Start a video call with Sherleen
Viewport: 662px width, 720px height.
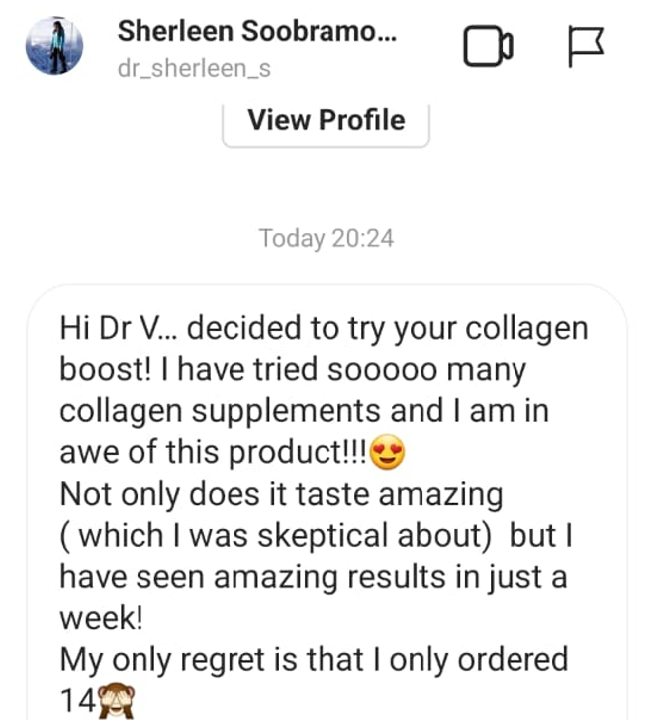coord(487,47)
